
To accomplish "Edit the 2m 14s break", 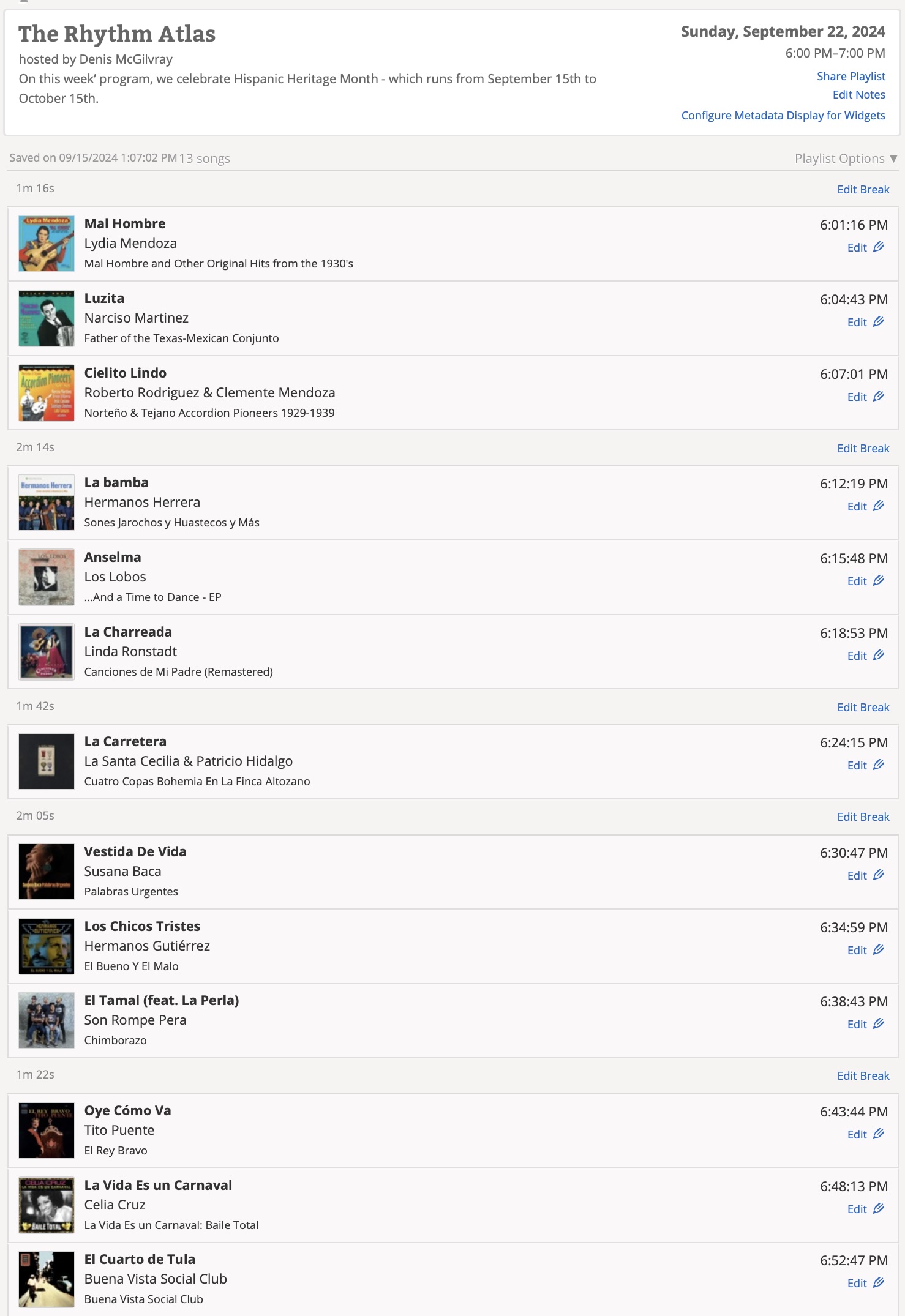I will click(863, 449).
